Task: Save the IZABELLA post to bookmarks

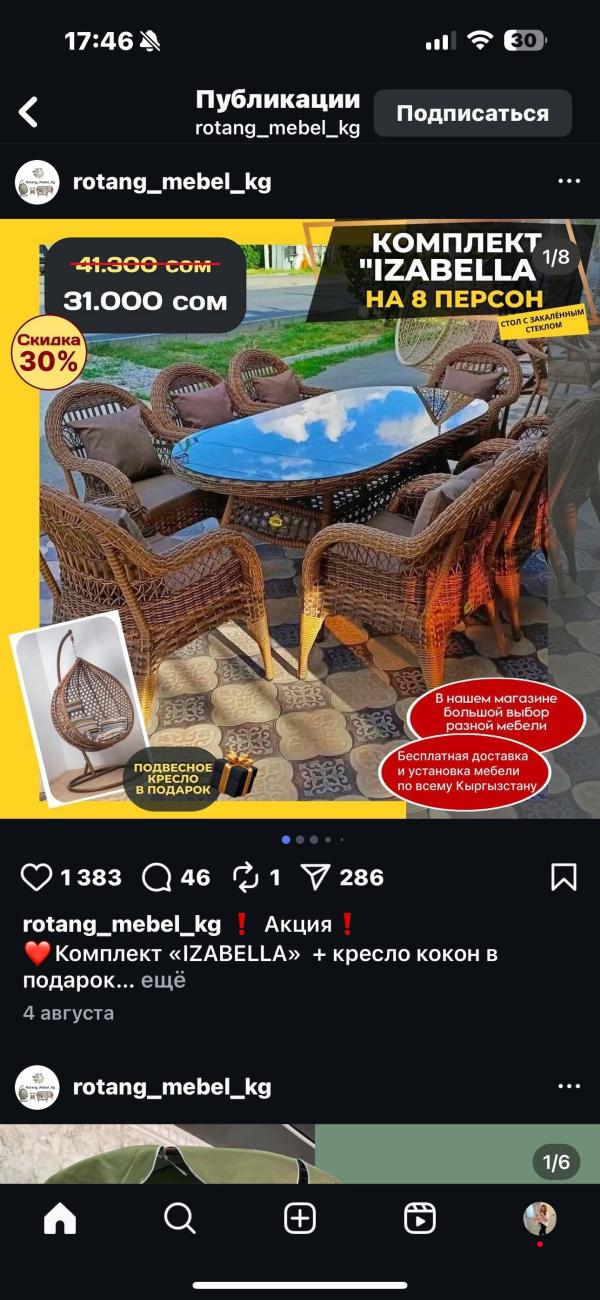Action: click(x=563, y=877)
